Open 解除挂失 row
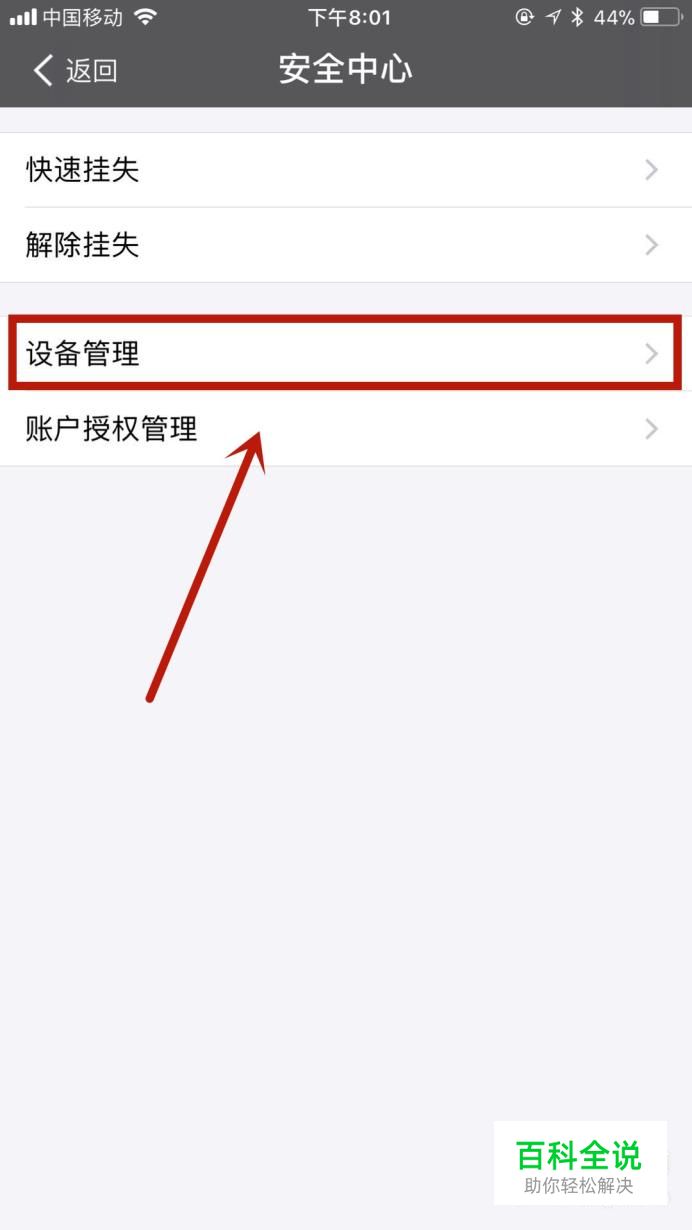Image resolution: width=692 pixels, height=1230 pixels. (x=346, y=245)
